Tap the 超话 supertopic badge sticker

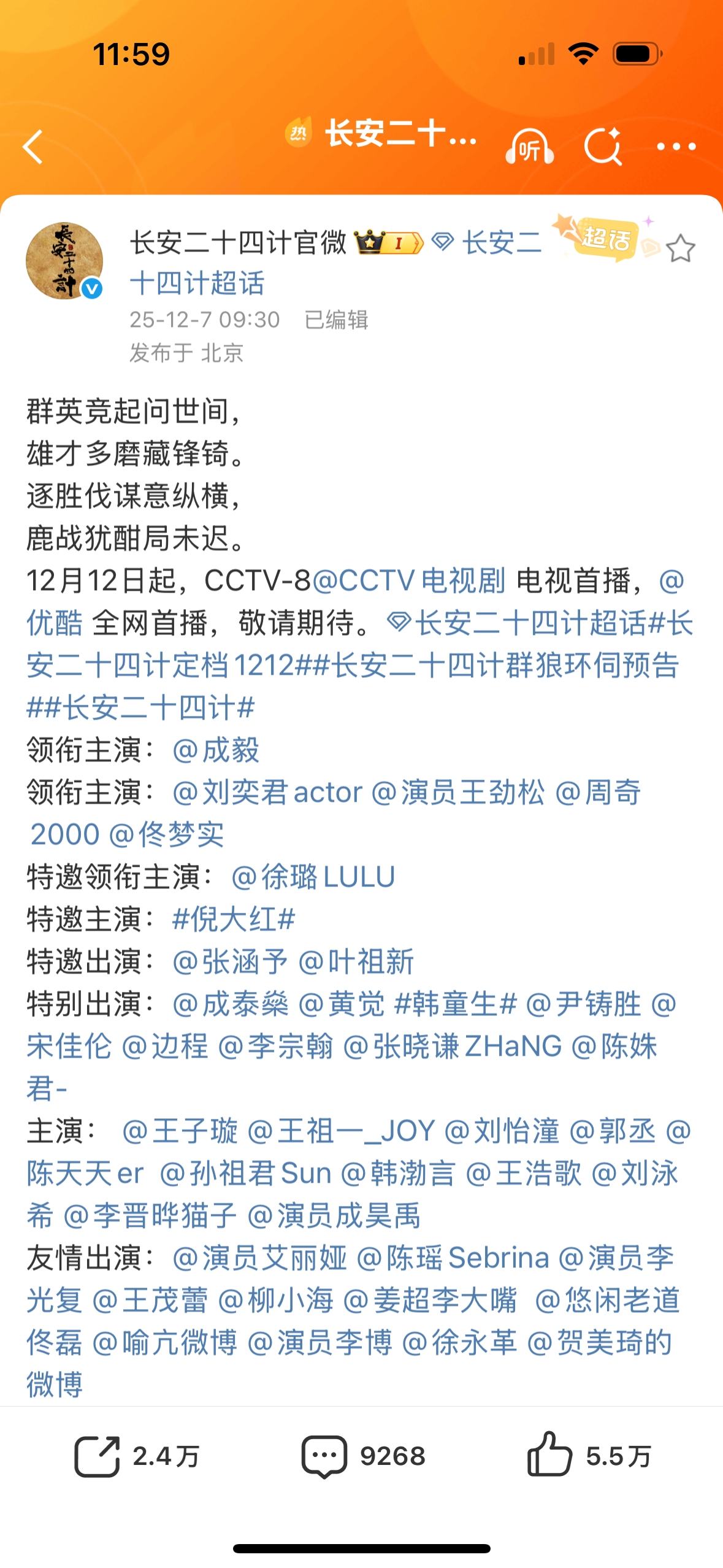[607, 242]
